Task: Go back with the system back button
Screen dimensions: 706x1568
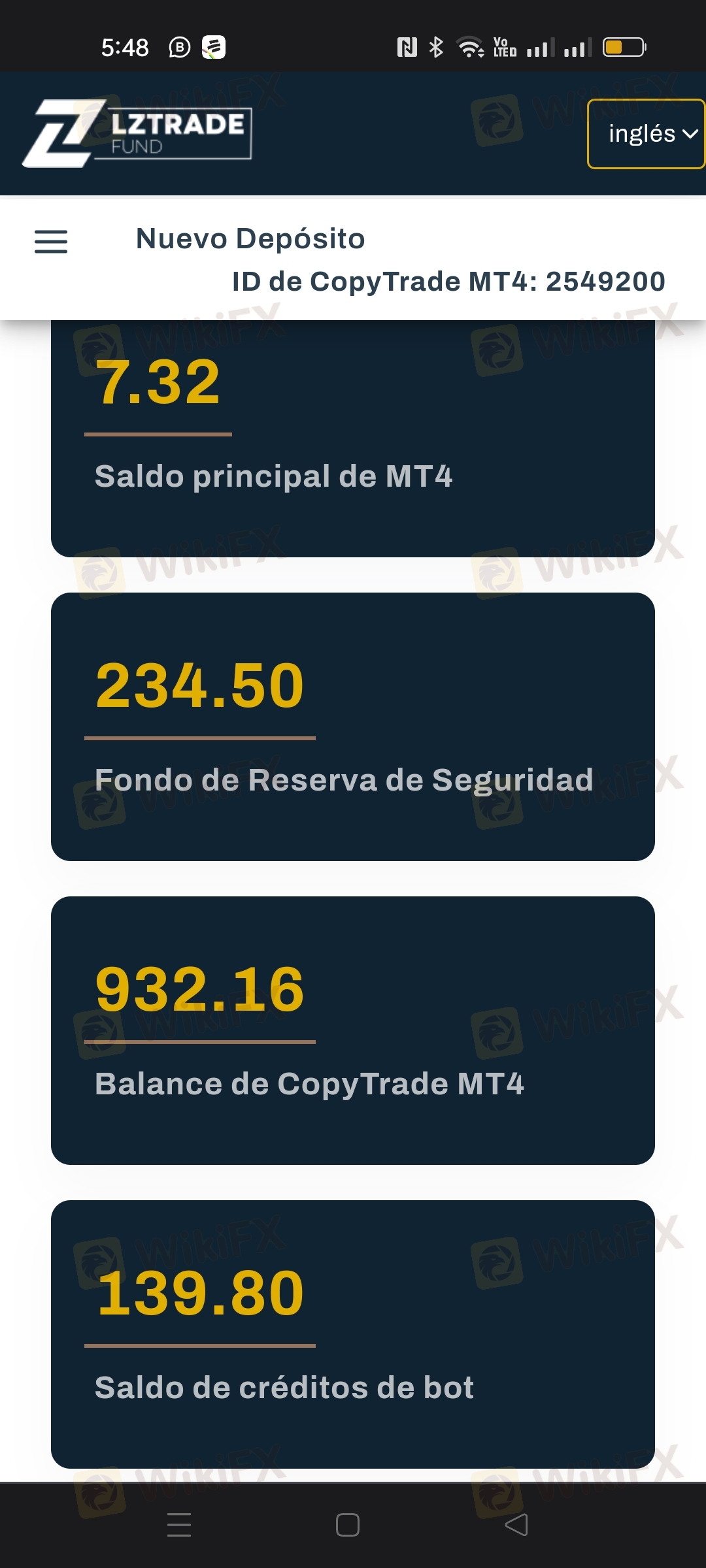Action: tap(516, 1524)
